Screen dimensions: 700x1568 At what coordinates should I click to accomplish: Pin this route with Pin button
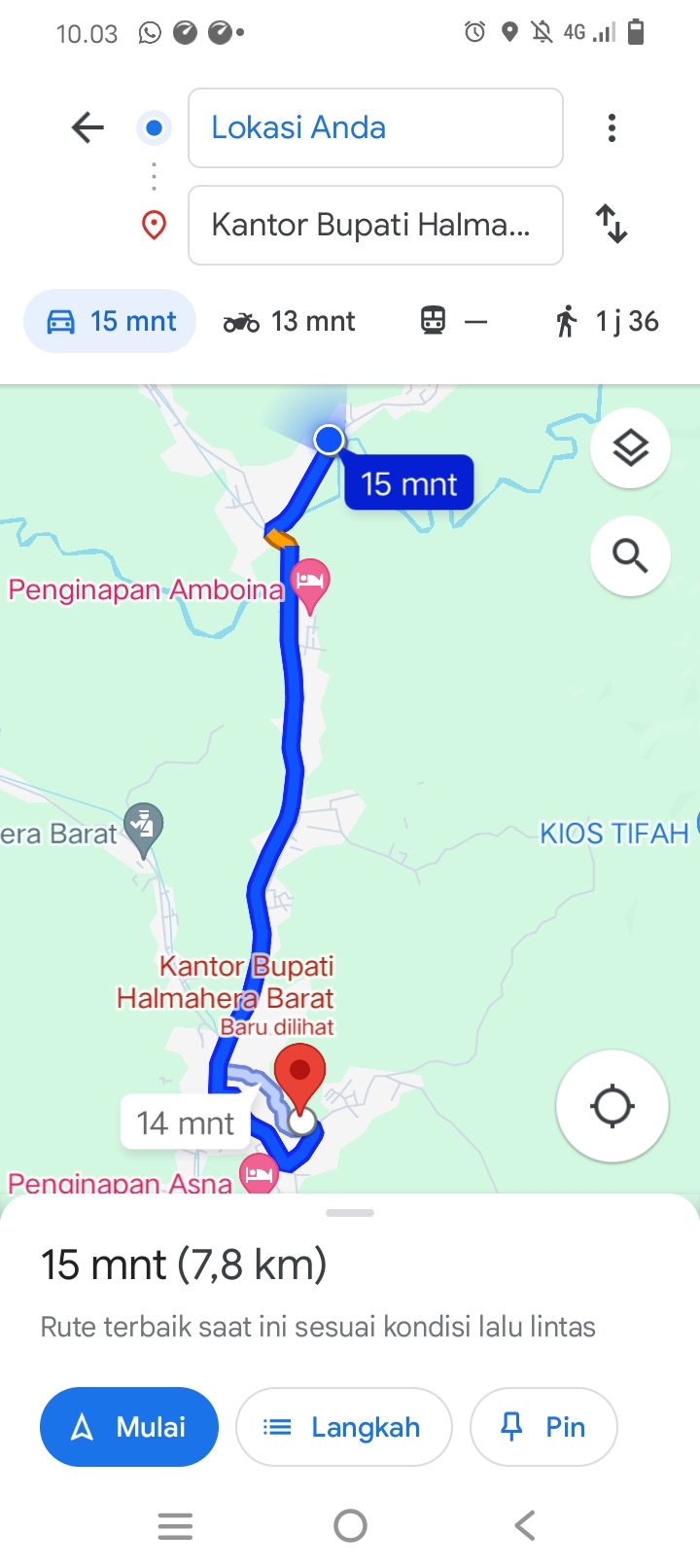pos(543,1427)
